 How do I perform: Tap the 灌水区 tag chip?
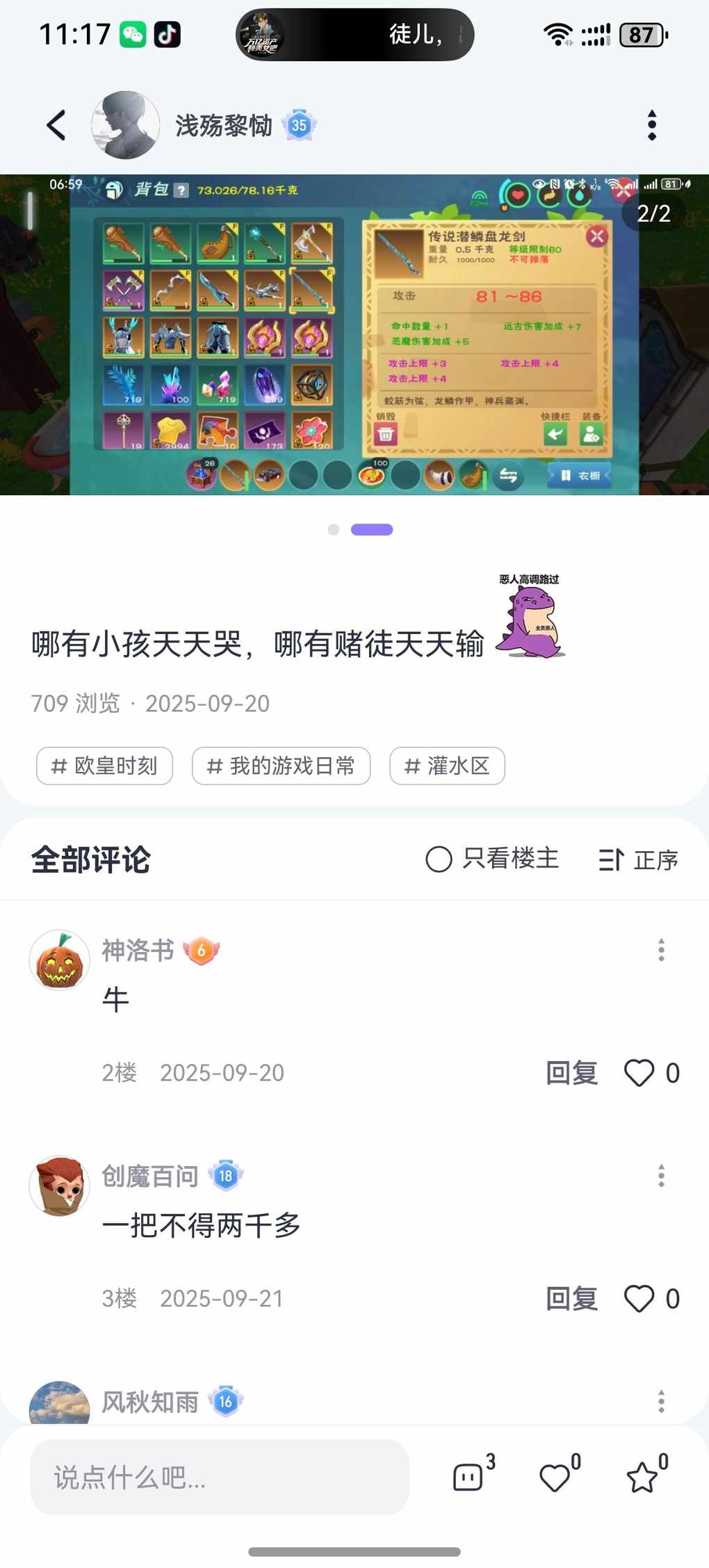(x=447, y=766)
